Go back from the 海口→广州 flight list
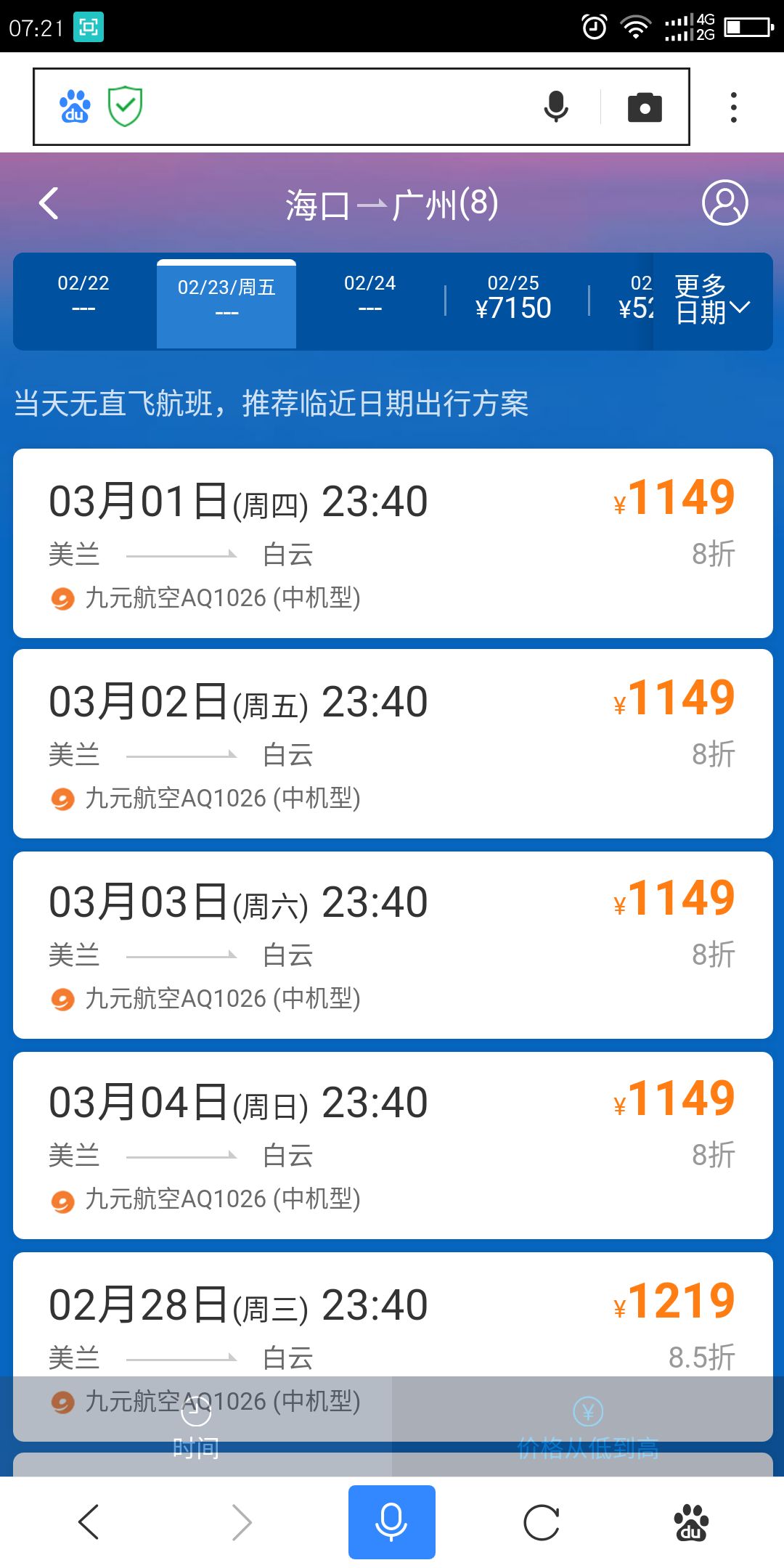This screenshot has height=1568, width=784. (49, 203)
